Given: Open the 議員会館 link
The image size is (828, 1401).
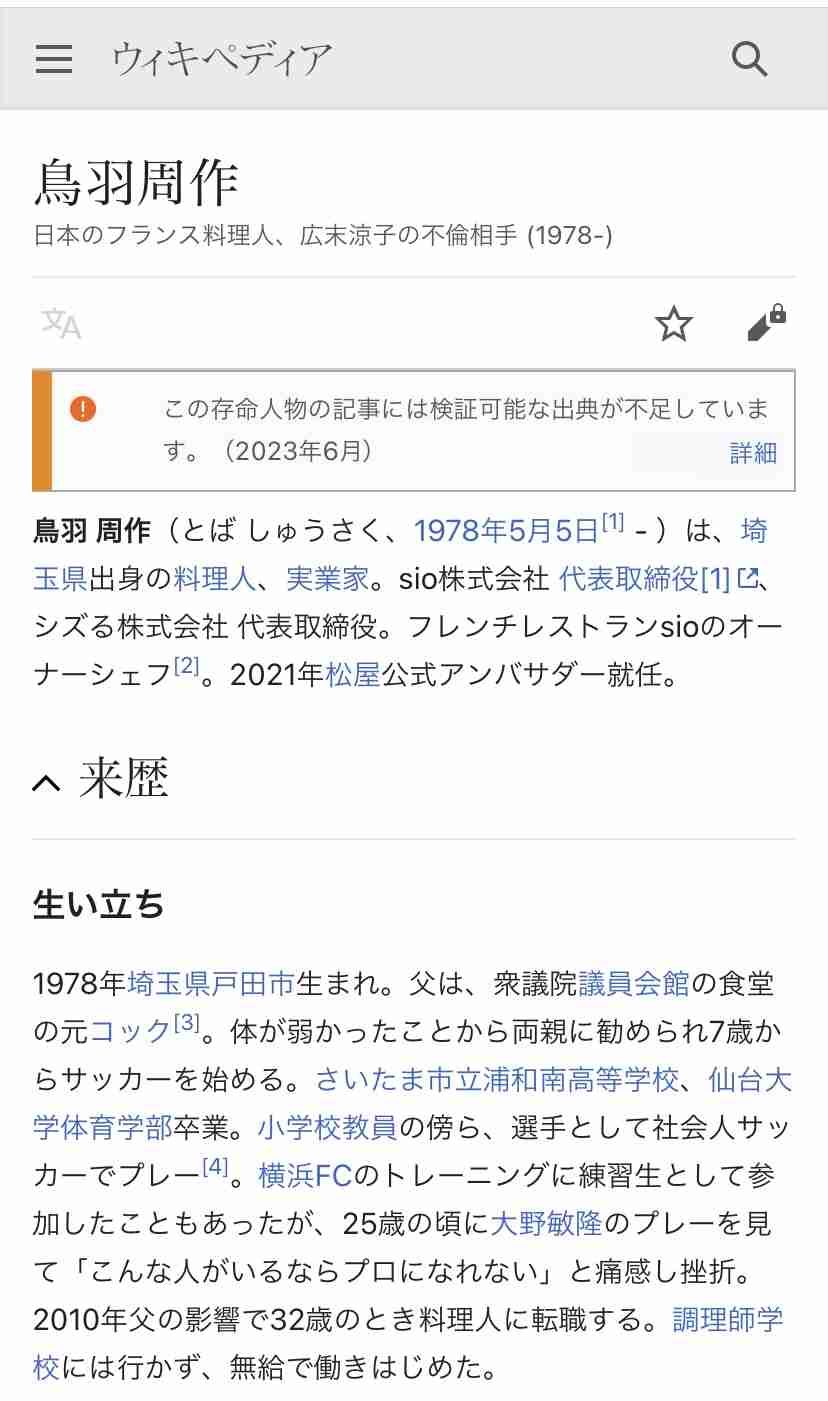Looking at the screenshot, I should pyautogui.click(x=634, y=984).
